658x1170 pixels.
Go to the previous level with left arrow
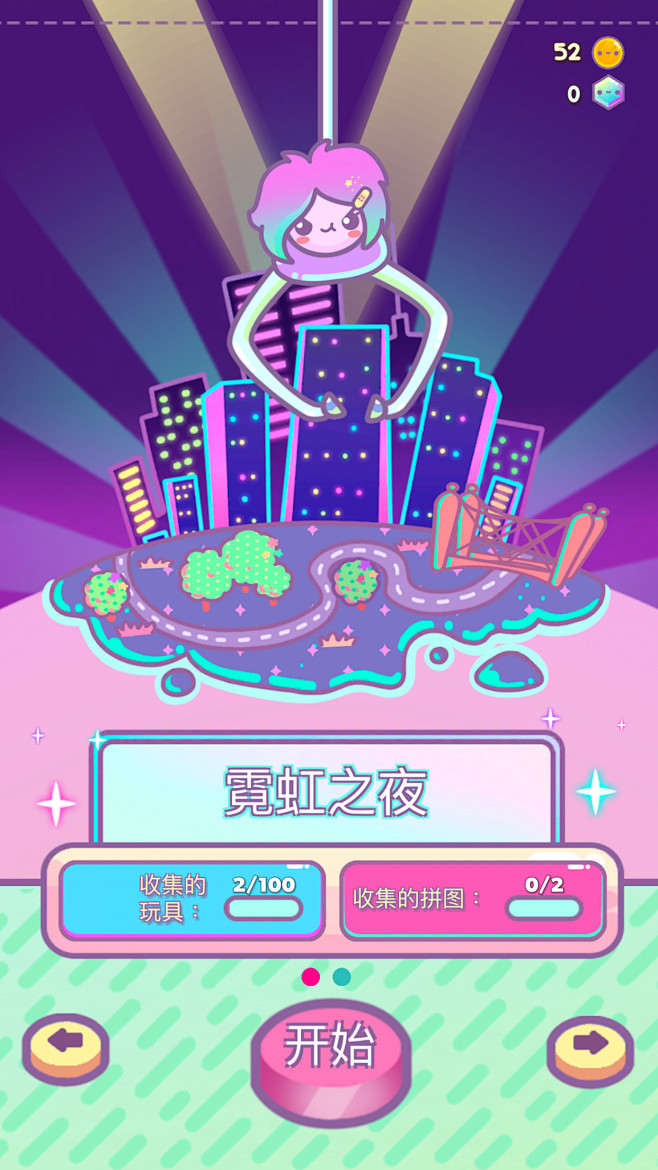point(66,1045)
